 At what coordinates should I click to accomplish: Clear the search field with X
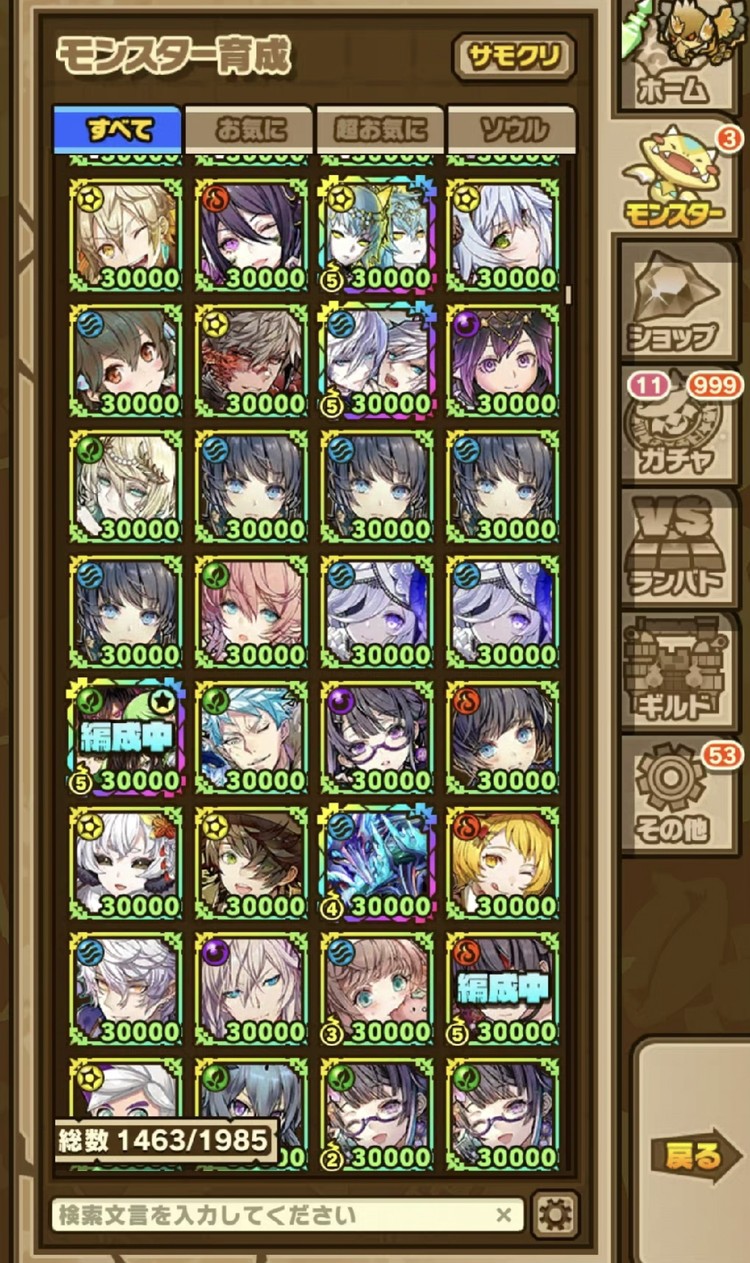click(x=504, y=1216)
